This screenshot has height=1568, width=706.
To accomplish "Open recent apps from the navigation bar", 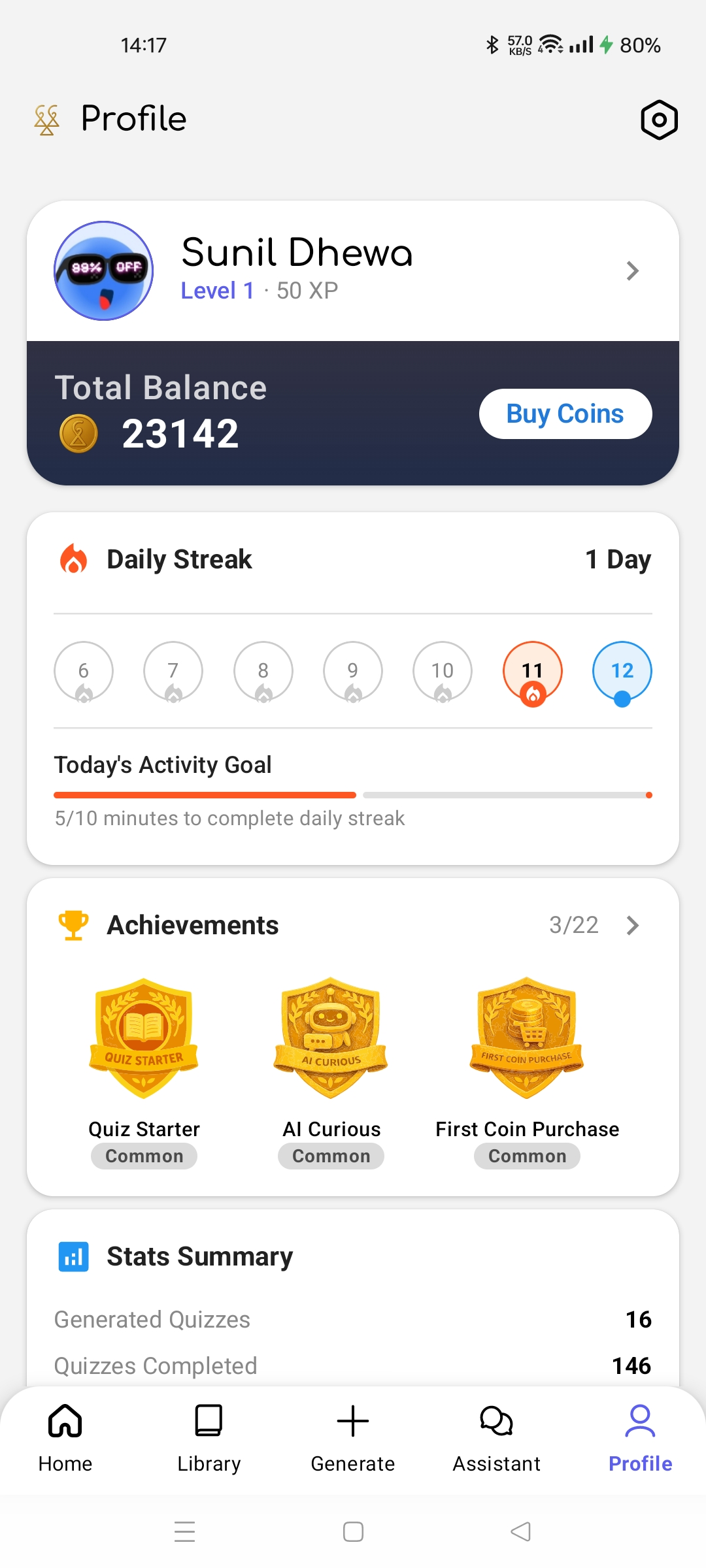I will click(185, 1531).
